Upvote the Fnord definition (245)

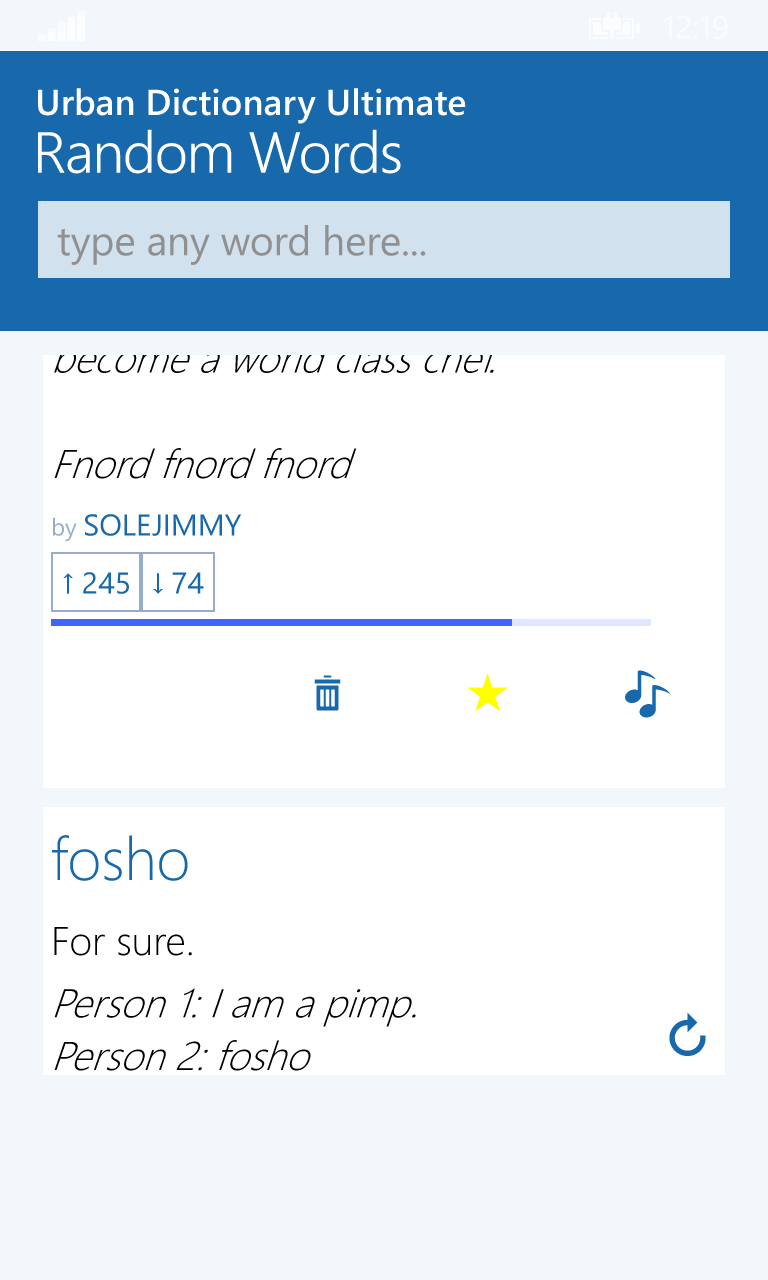[x=96, y=582]
